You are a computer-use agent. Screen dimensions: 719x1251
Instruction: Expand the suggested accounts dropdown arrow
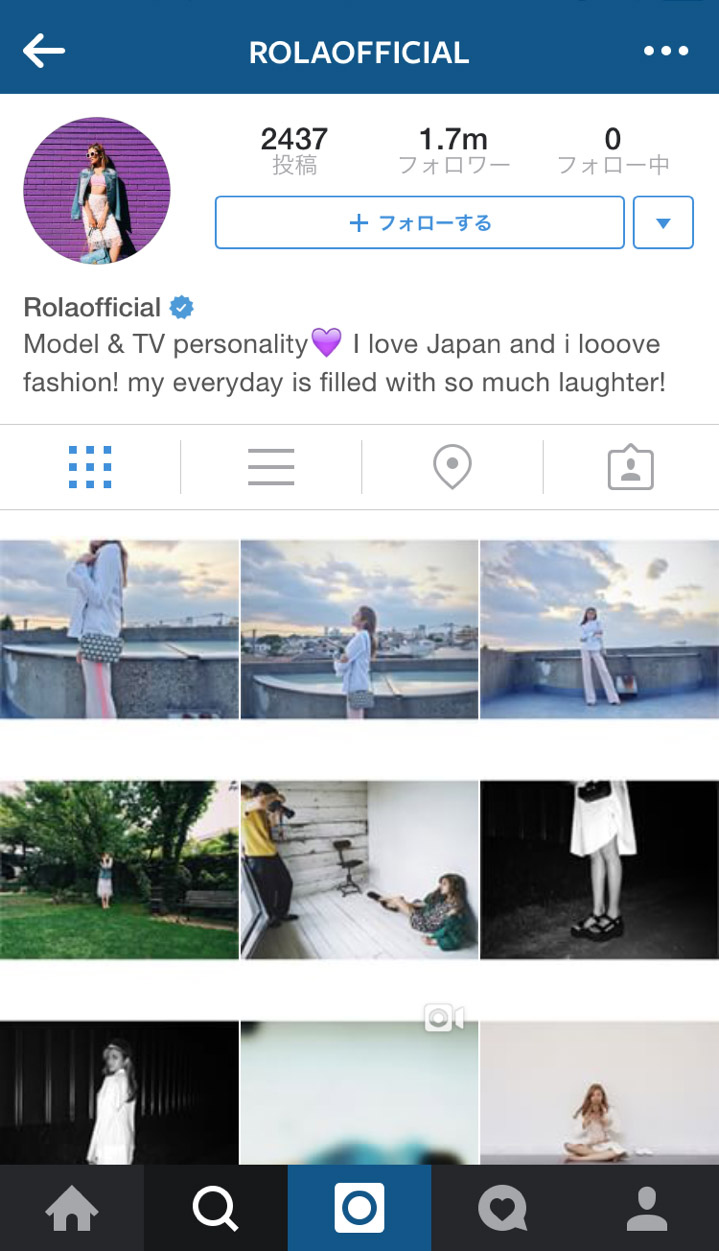click(x=663, y=222)
